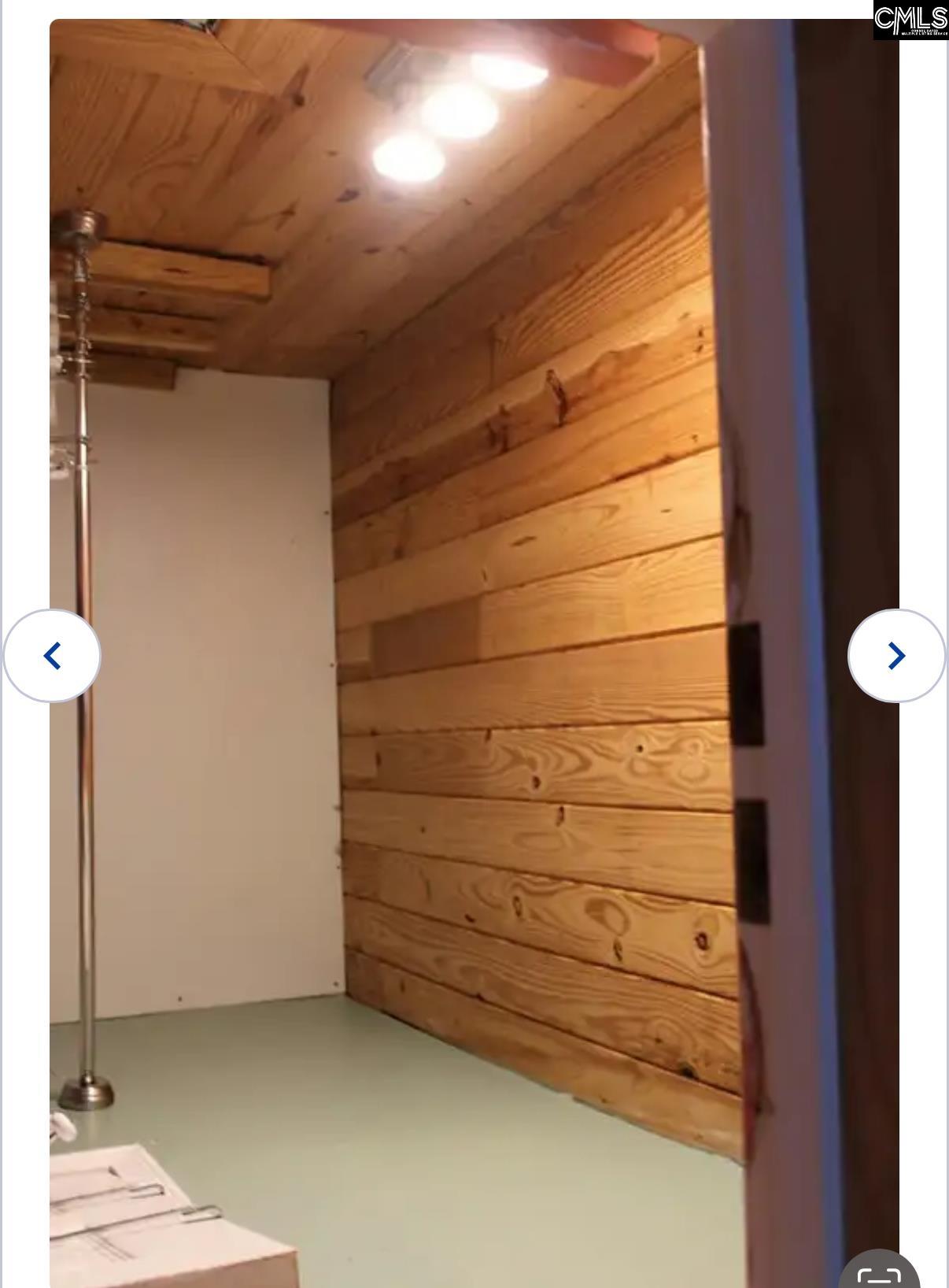
Task: Advance to the next listing photo
Action: pos(896,655)
